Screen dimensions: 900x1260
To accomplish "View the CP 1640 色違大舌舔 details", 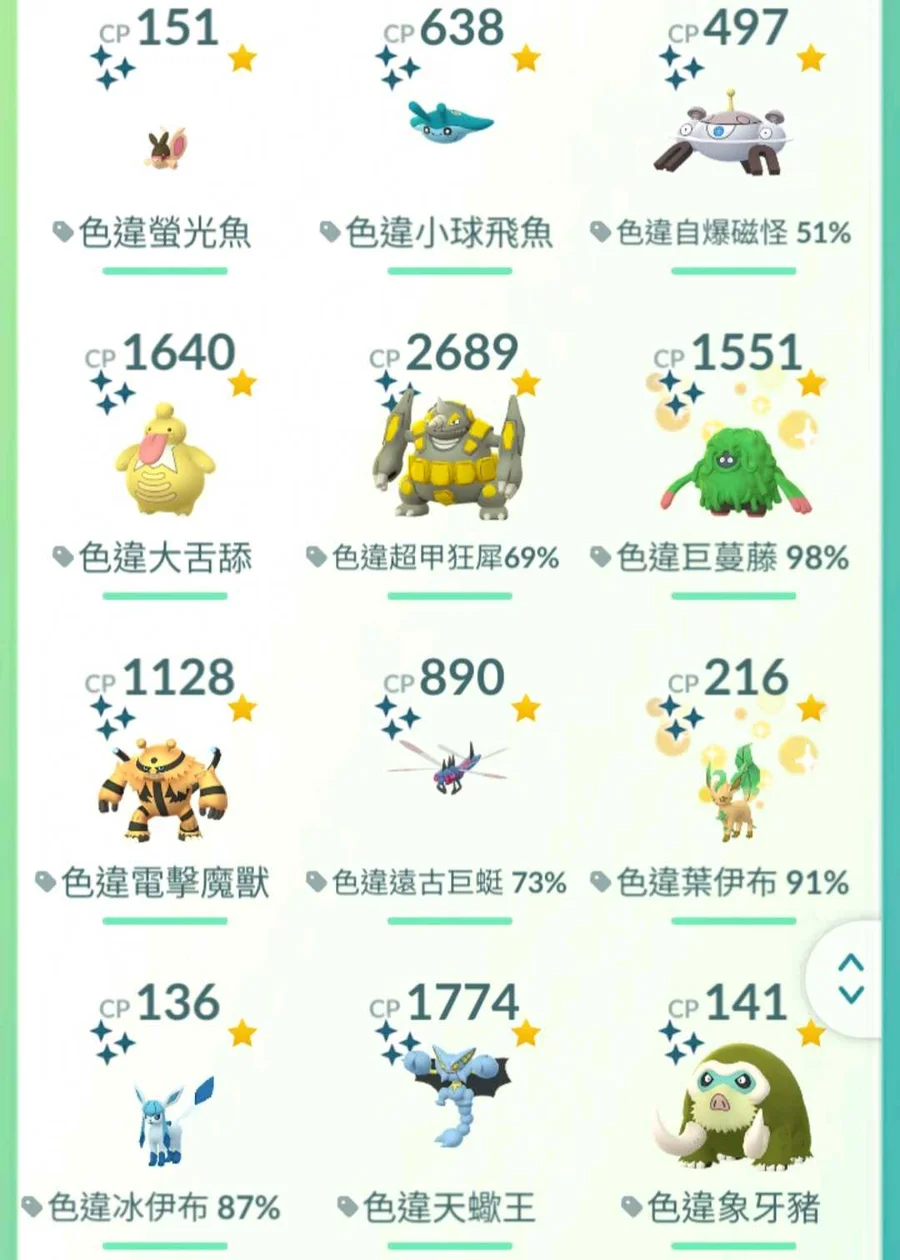I will (165, 460).
